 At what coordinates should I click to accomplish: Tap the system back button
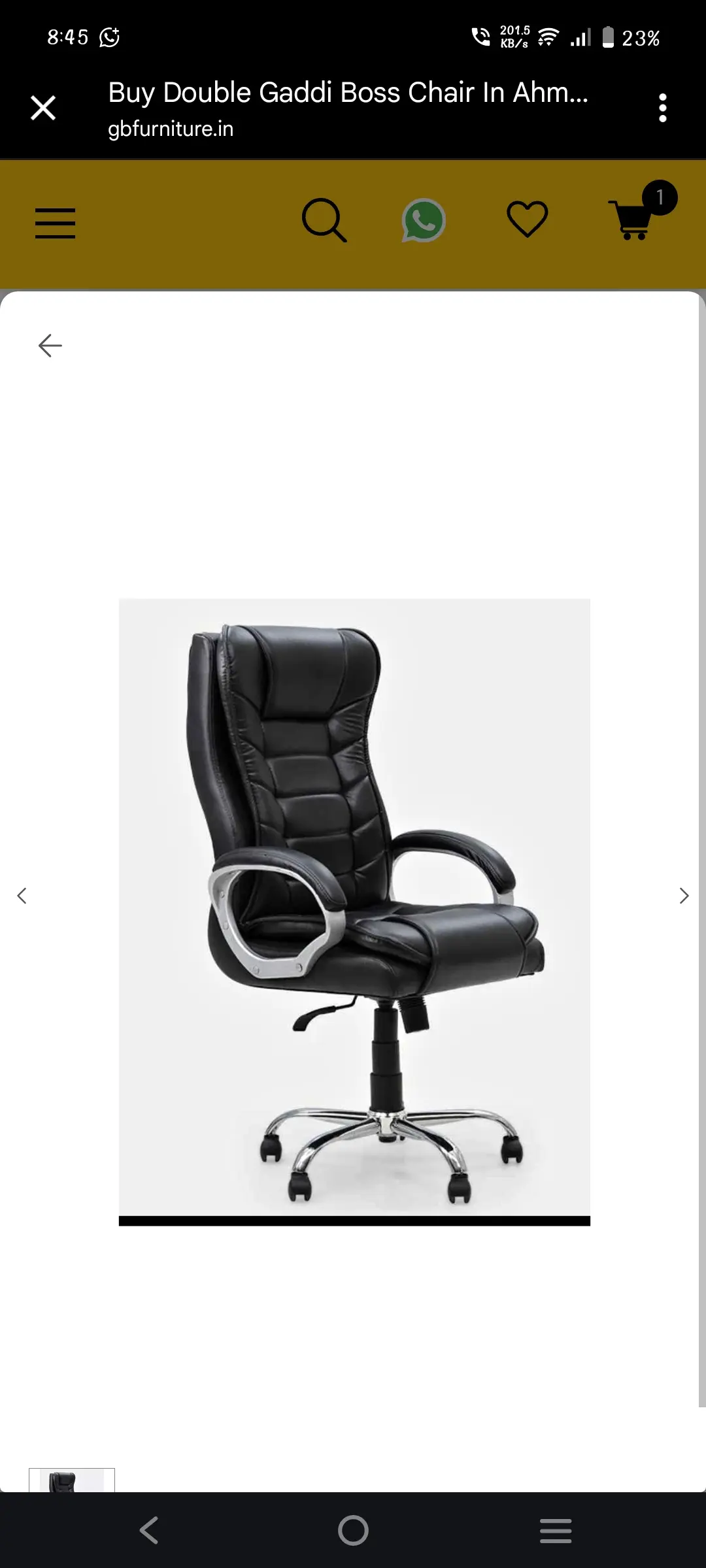[x=149, y=1530]
